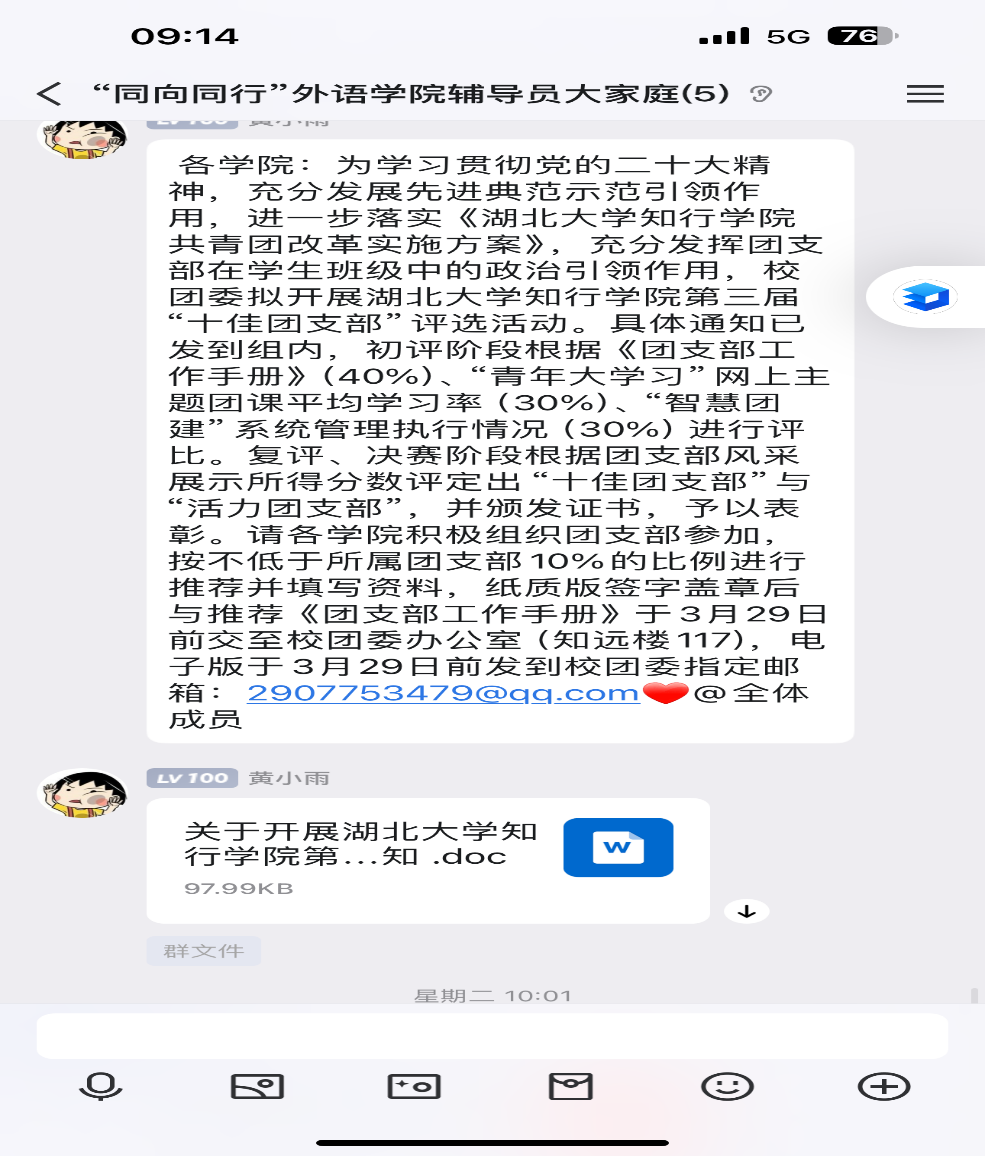Open more options with the plus button
Image resolution: width=985 pixels, height=1156 pixels.
pos(884,1087)
